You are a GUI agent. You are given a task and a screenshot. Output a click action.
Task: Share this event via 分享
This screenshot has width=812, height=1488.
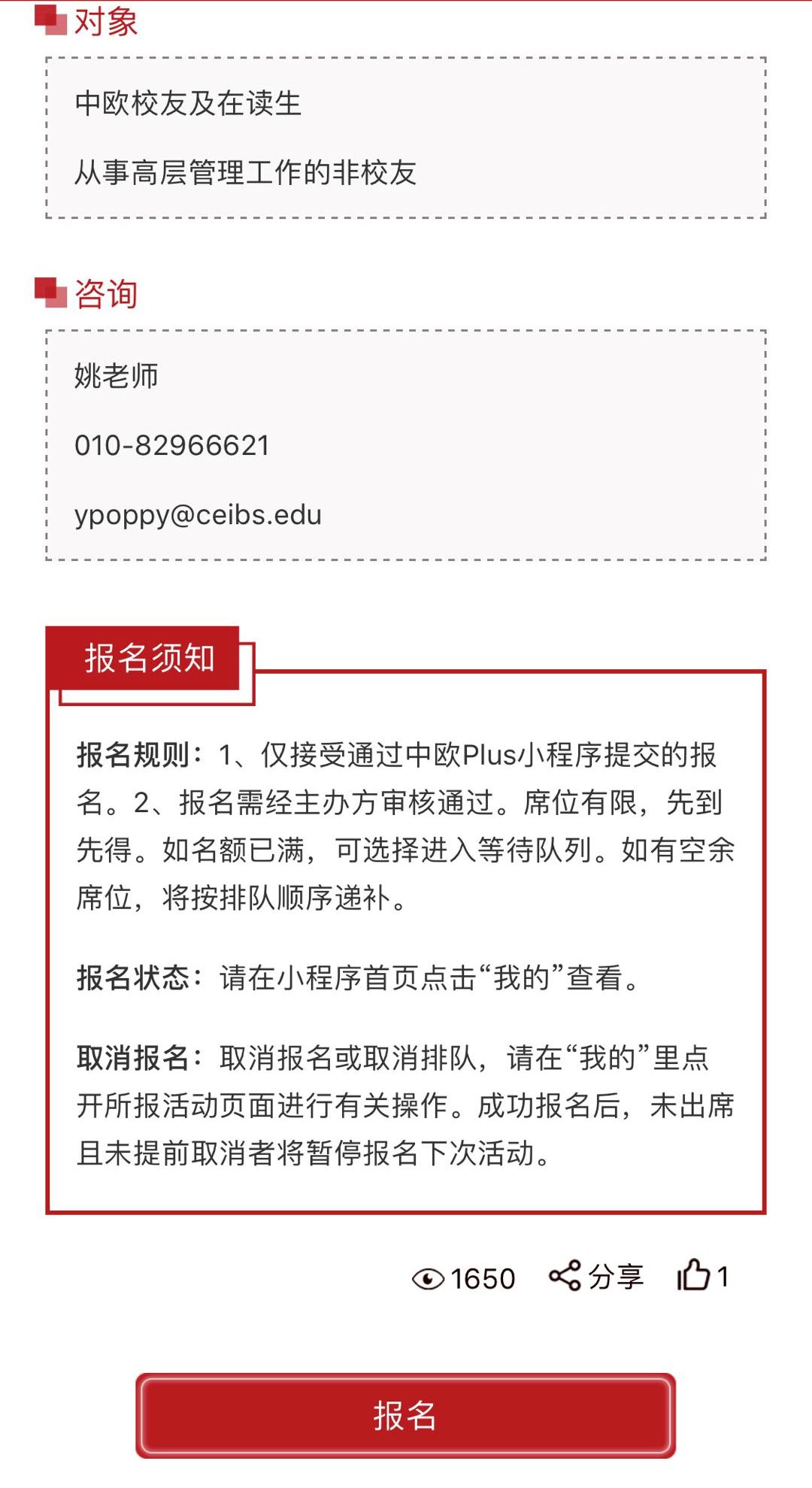coord(597,1276)
